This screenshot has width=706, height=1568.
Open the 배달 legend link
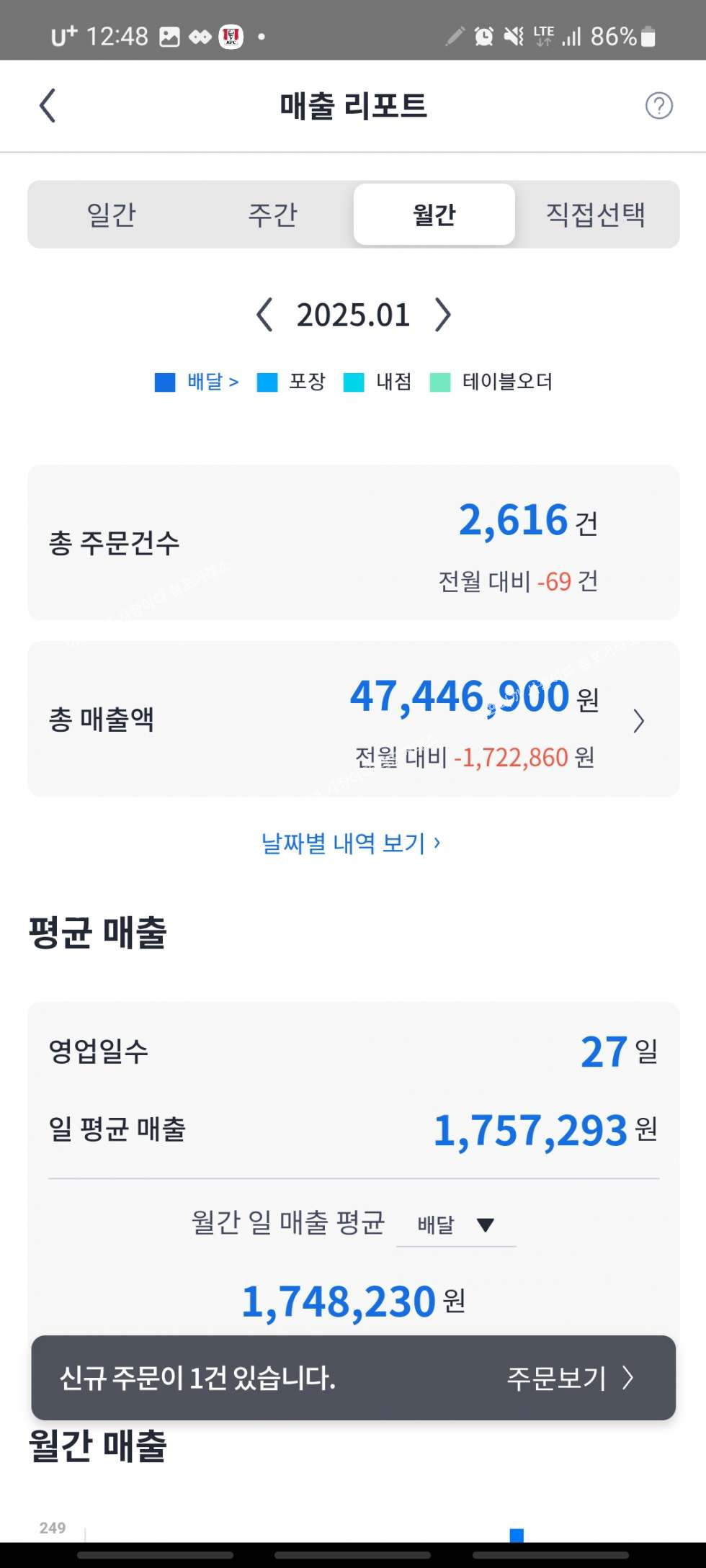pyautogui.click(x=197, y=382)
